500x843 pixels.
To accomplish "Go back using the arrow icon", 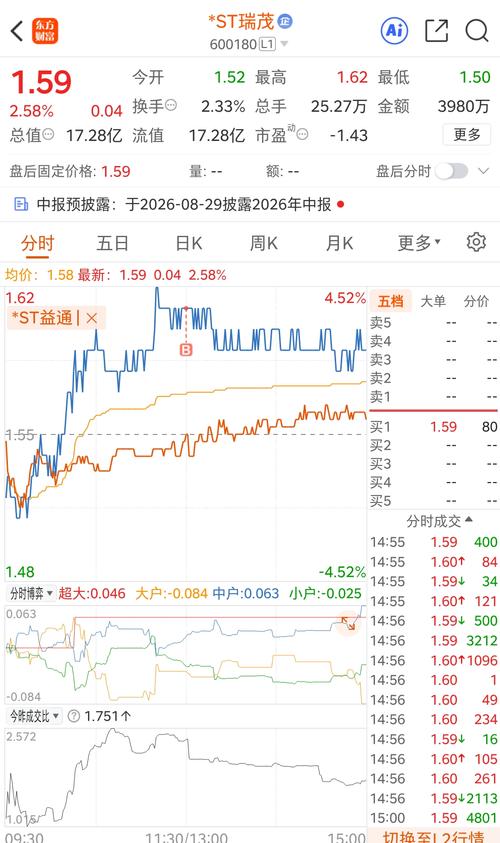I will [17, 31].
